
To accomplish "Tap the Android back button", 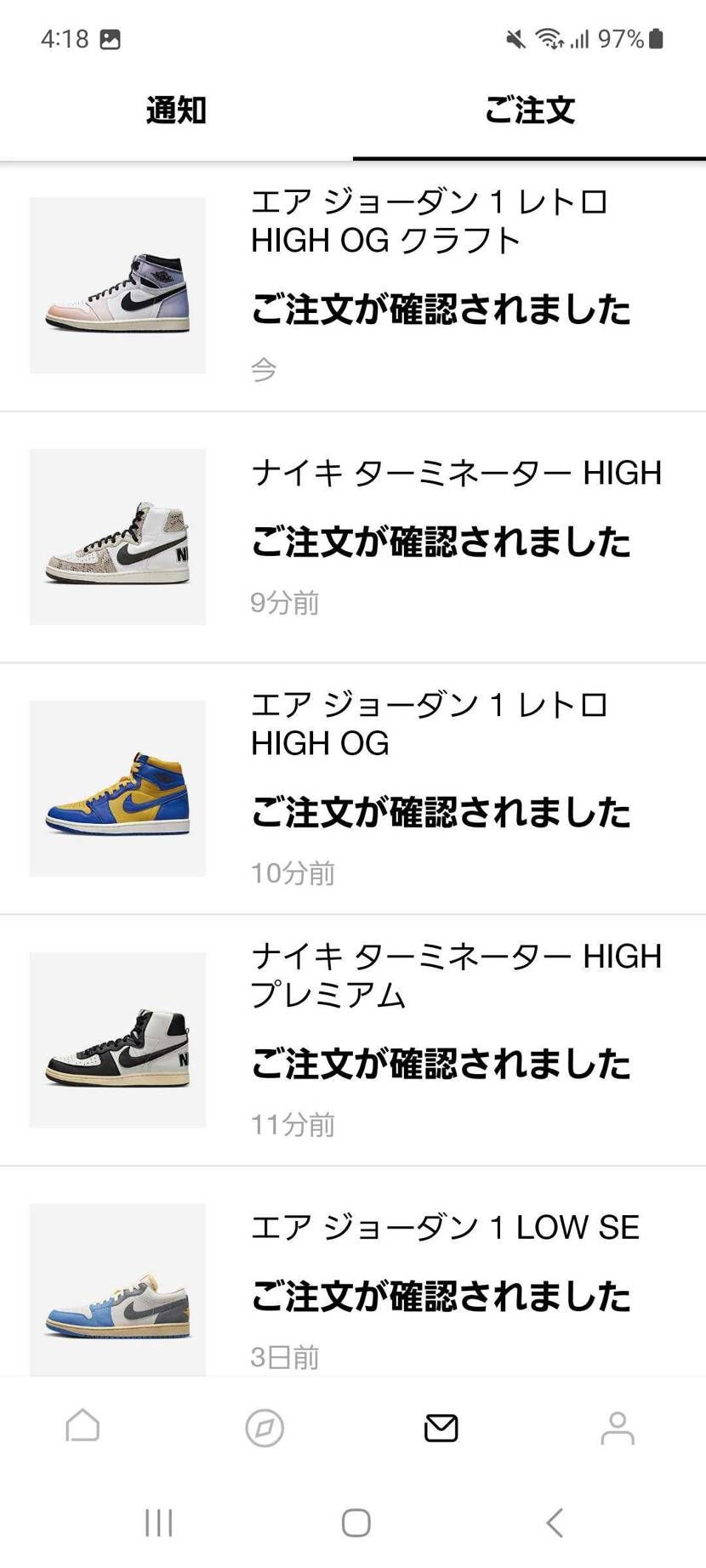I will [554, 1523].
